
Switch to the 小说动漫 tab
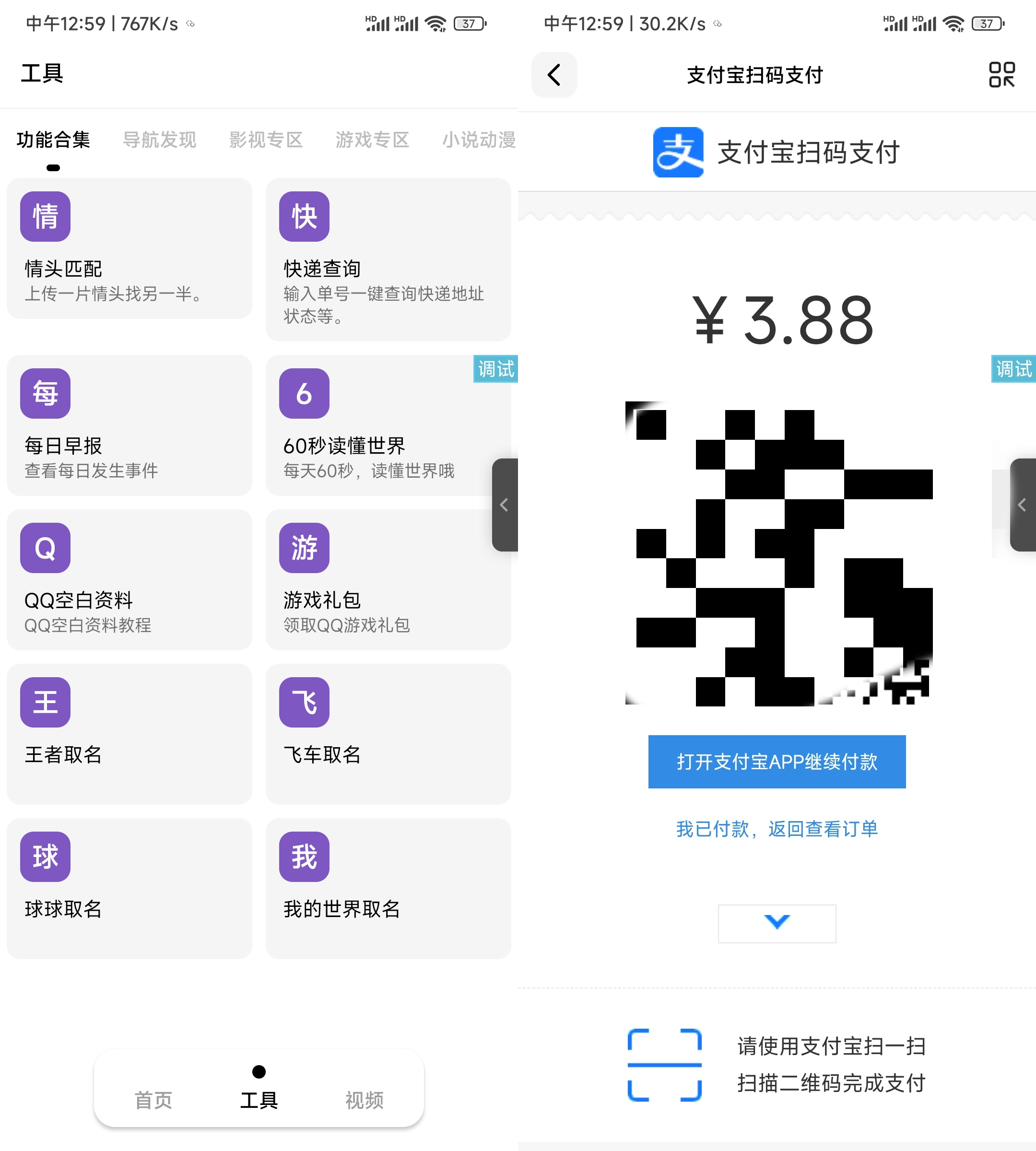[x=478, y=140]
